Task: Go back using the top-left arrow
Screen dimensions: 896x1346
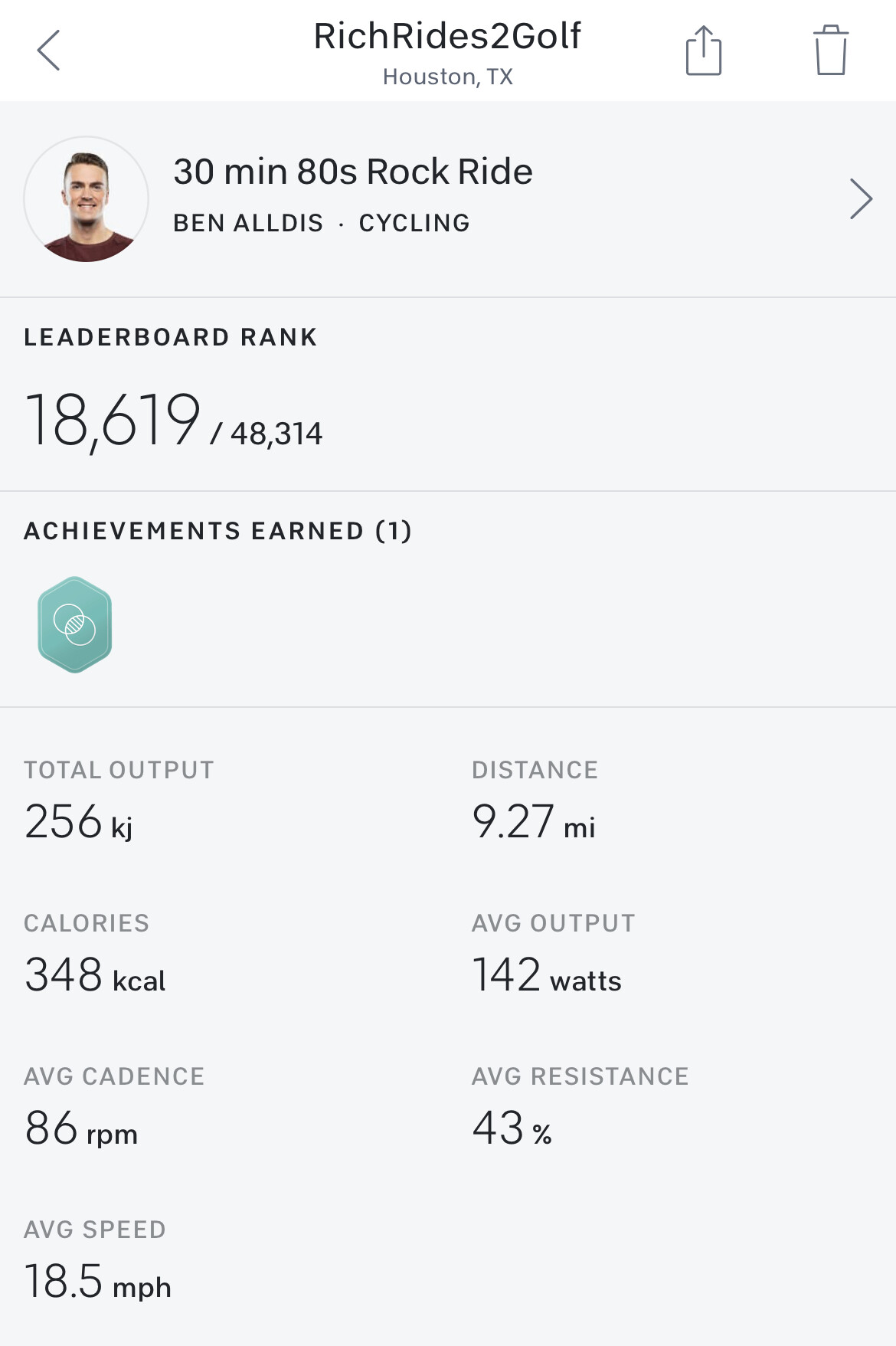Action: click(x=48, y=51)
